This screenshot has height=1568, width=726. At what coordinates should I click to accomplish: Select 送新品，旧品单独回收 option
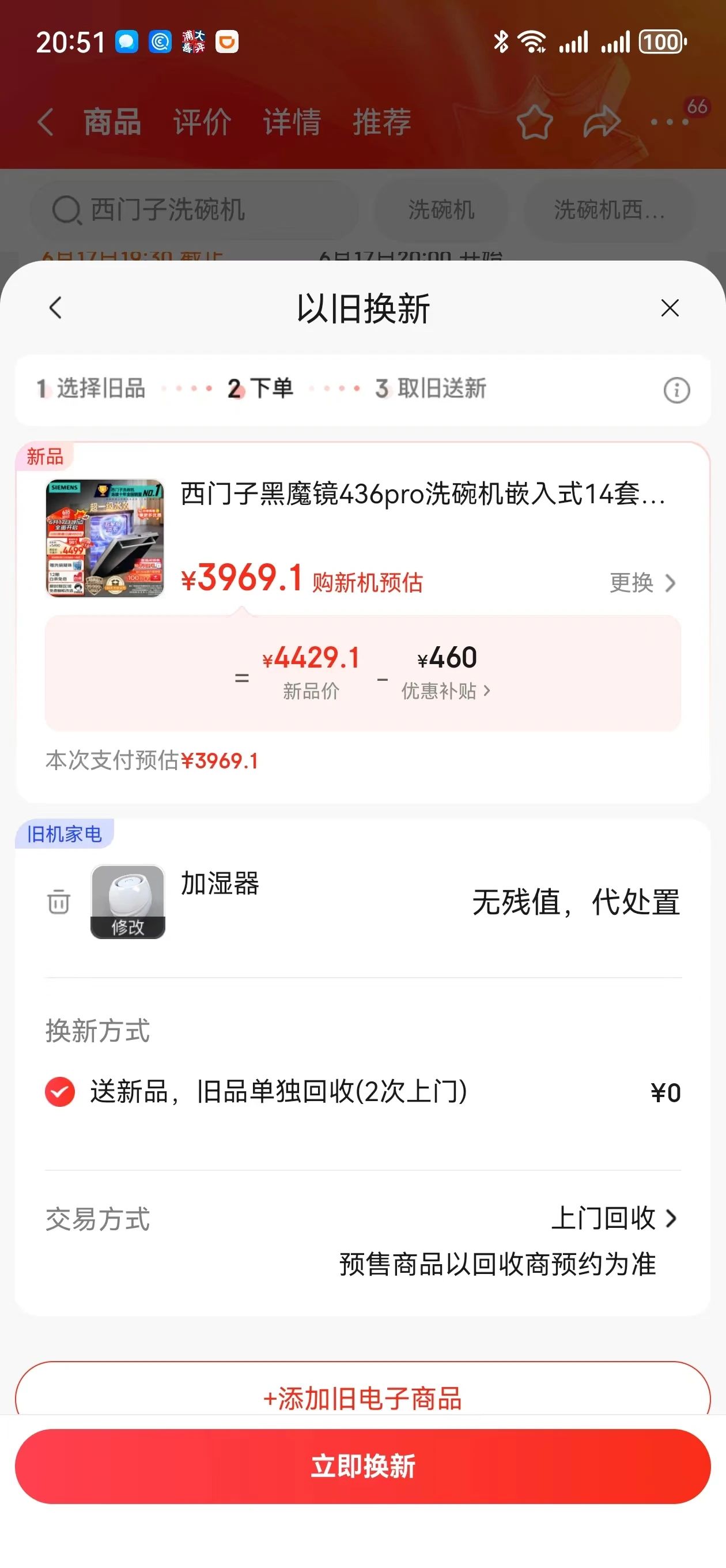[x=60, y=1091]
